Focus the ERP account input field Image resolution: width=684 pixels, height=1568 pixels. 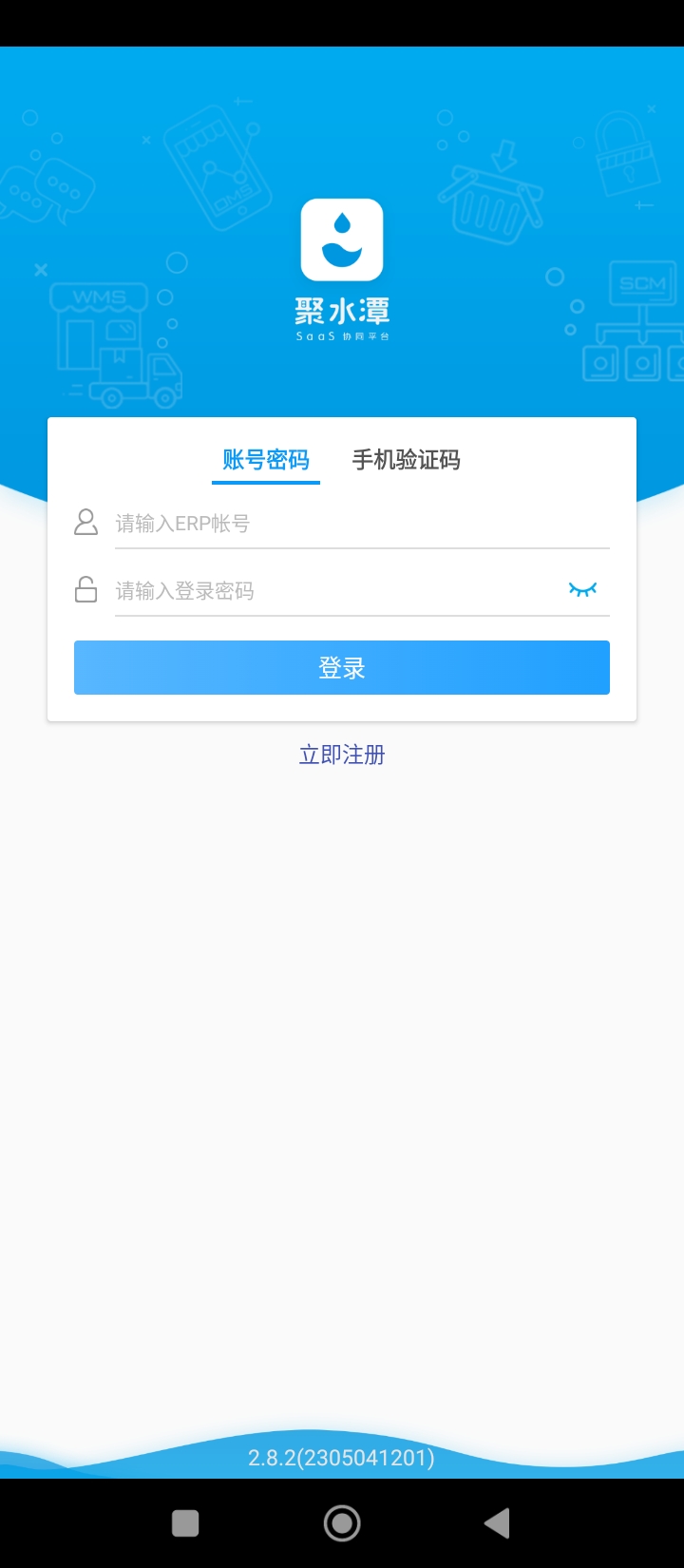click(x=361, y=524)
